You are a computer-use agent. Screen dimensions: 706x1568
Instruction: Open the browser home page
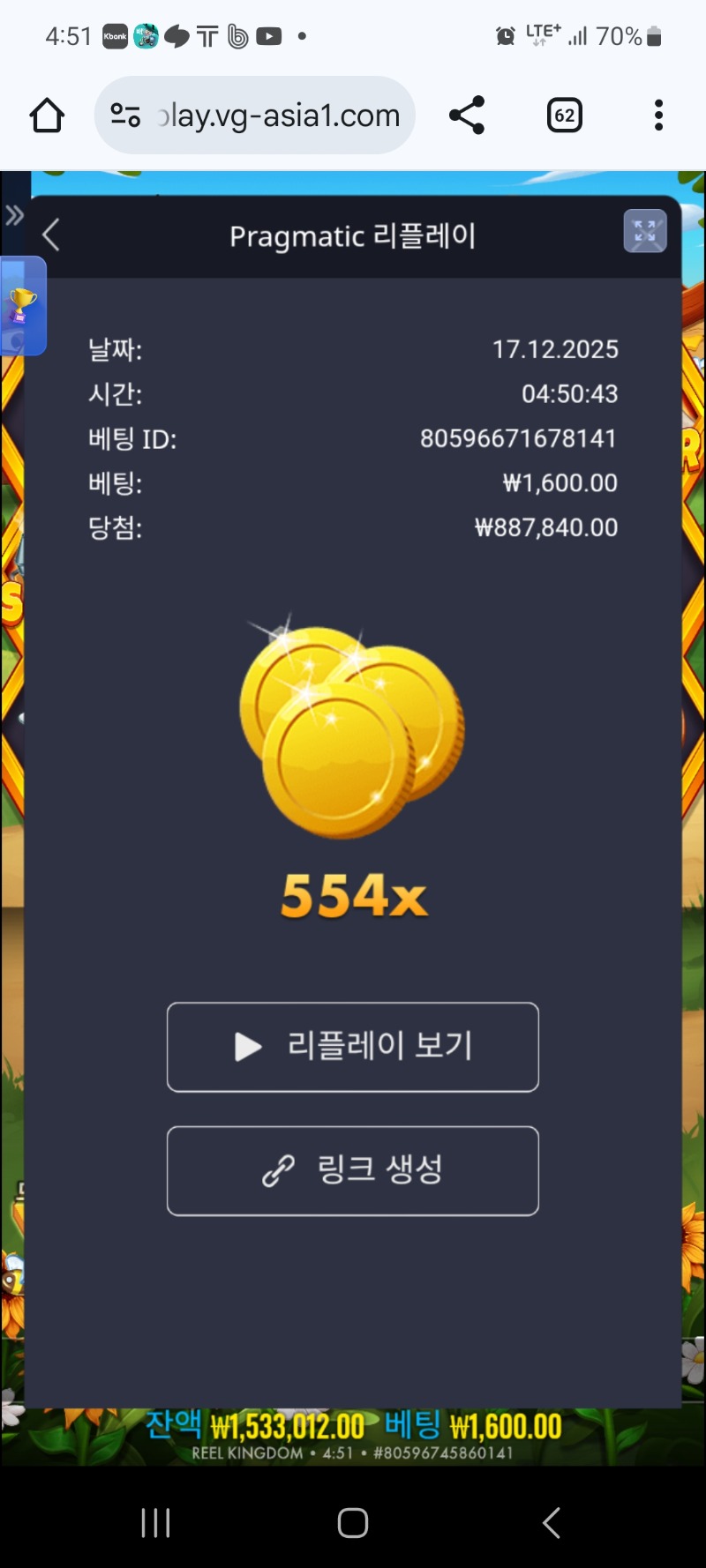(x=47, y=116)
